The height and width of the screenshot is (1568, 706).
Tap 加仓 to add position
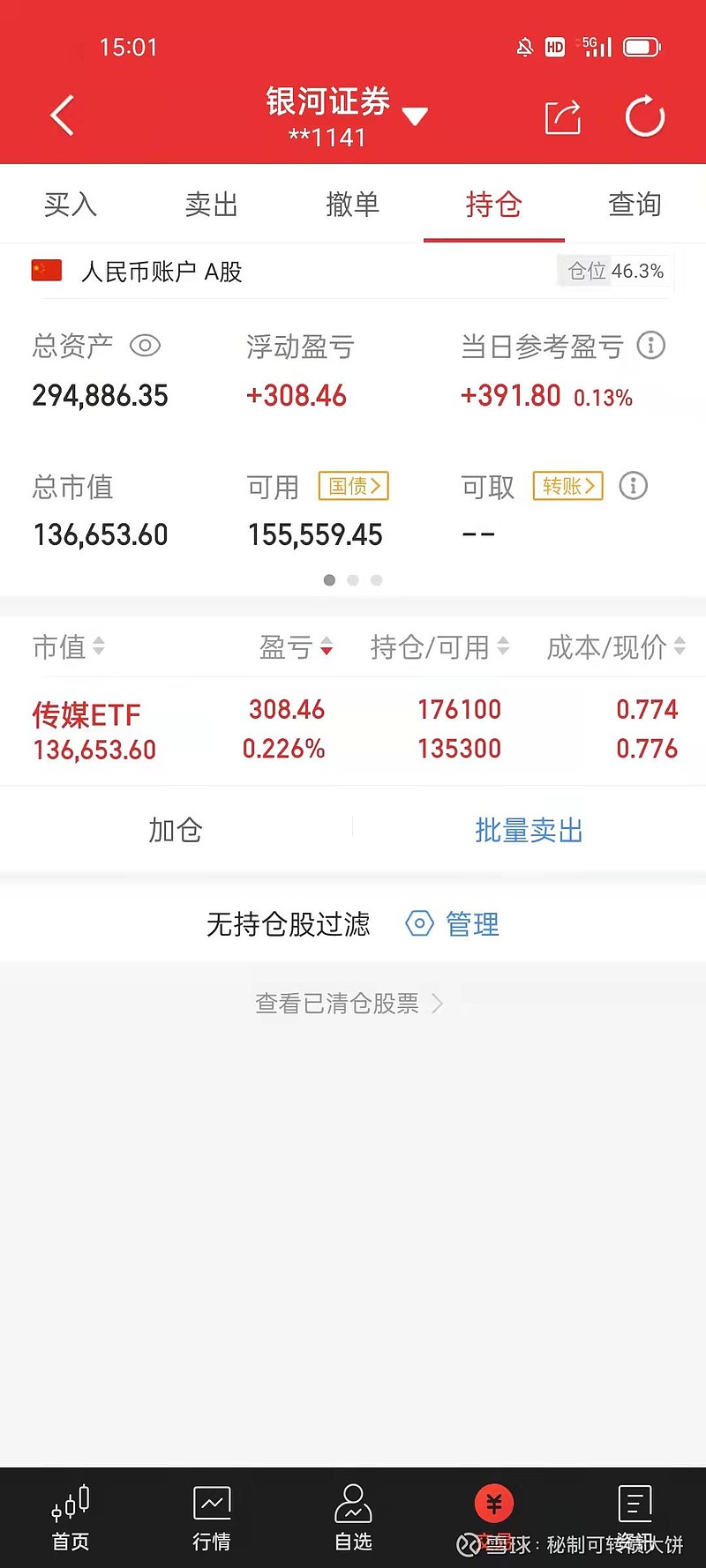(x=176, y=830)
